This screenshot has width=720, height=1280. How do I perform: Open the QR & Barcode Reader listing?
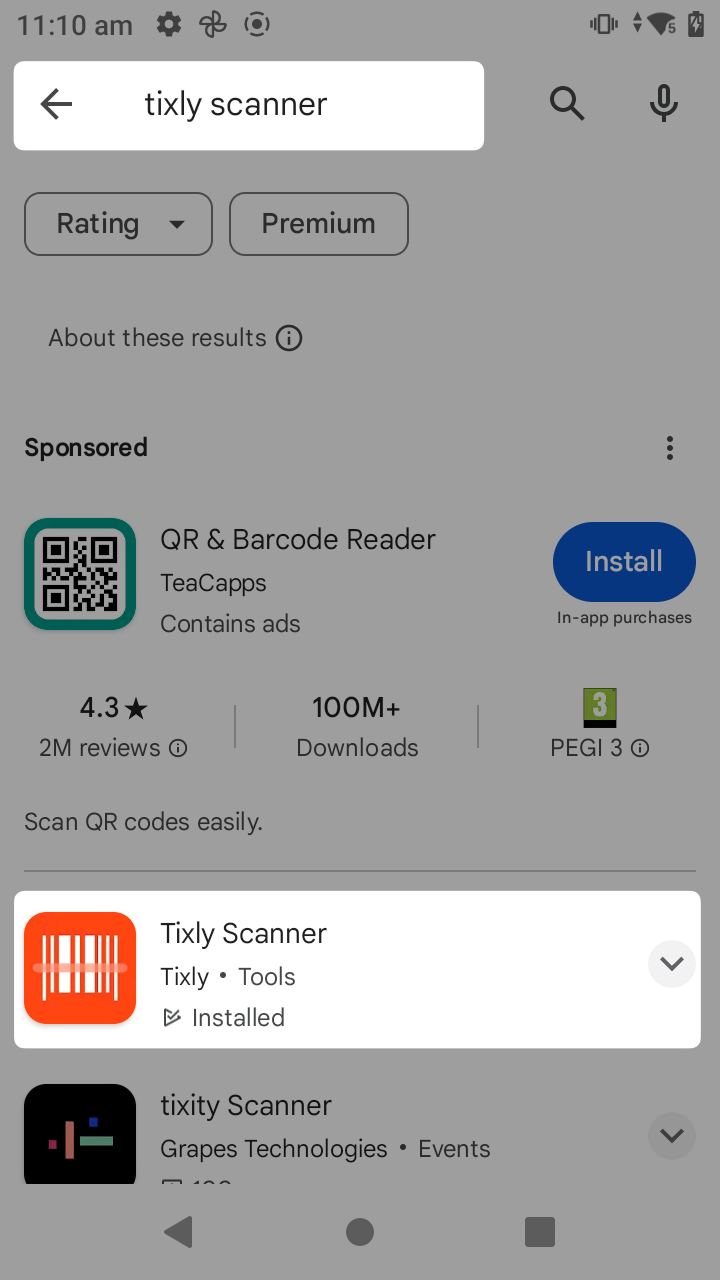point(298,540)
